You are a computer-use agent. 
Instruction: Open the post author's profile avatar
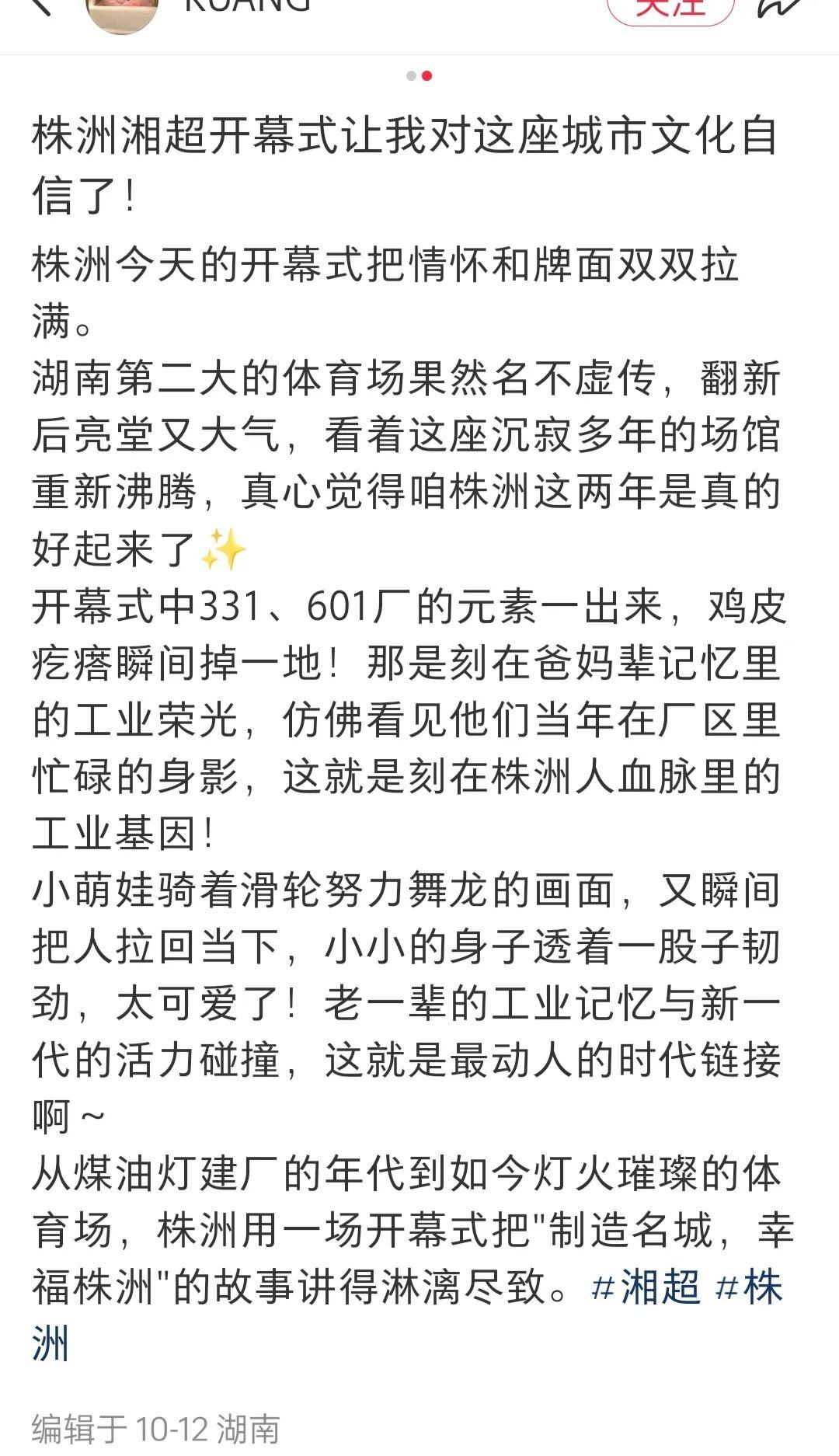coord(122,11)
